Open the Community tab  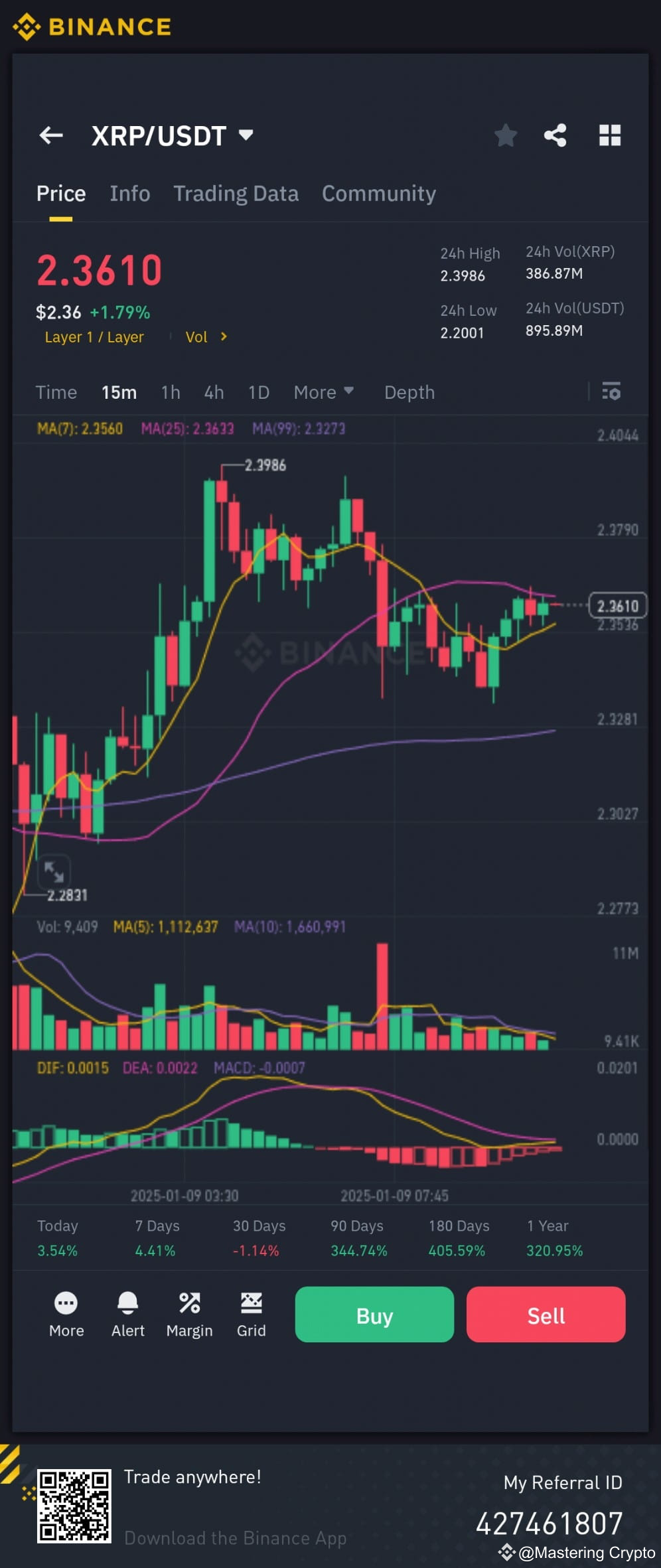point(378,193)
